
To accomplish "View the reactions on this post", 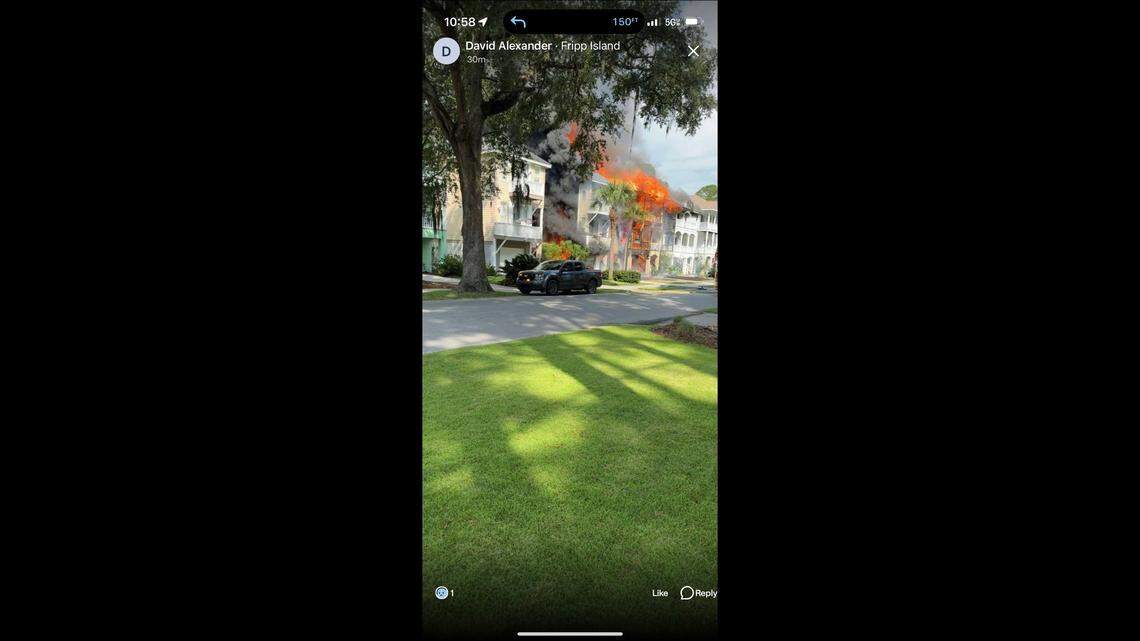I will (444, 593).
